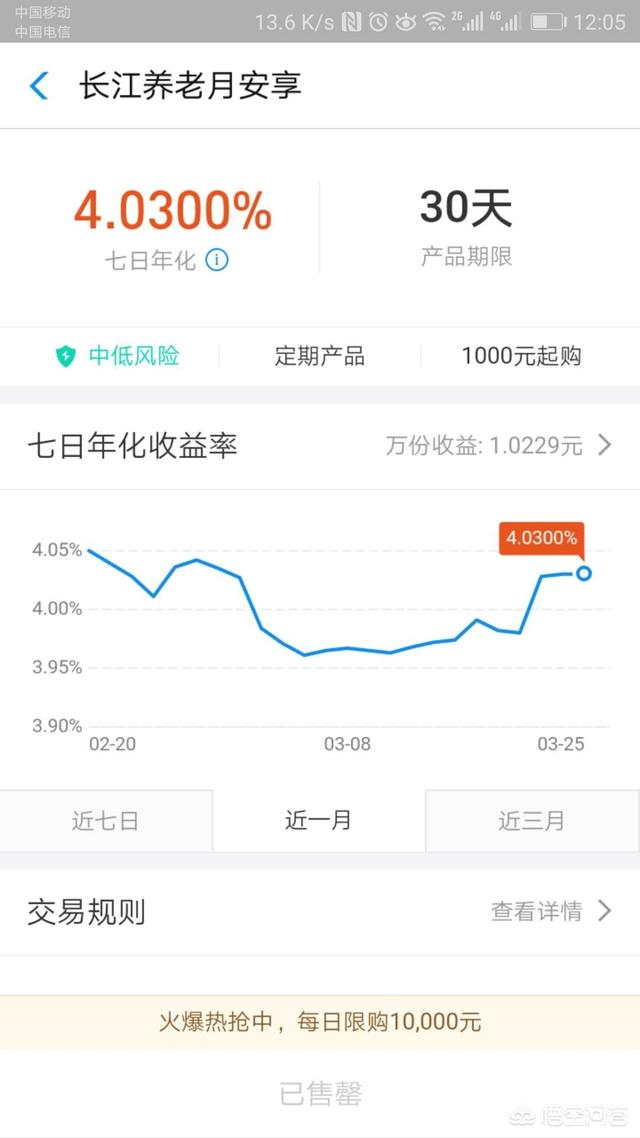Open 万份收益 details
Screen dimensions: 640x1138
coord(498,446)
